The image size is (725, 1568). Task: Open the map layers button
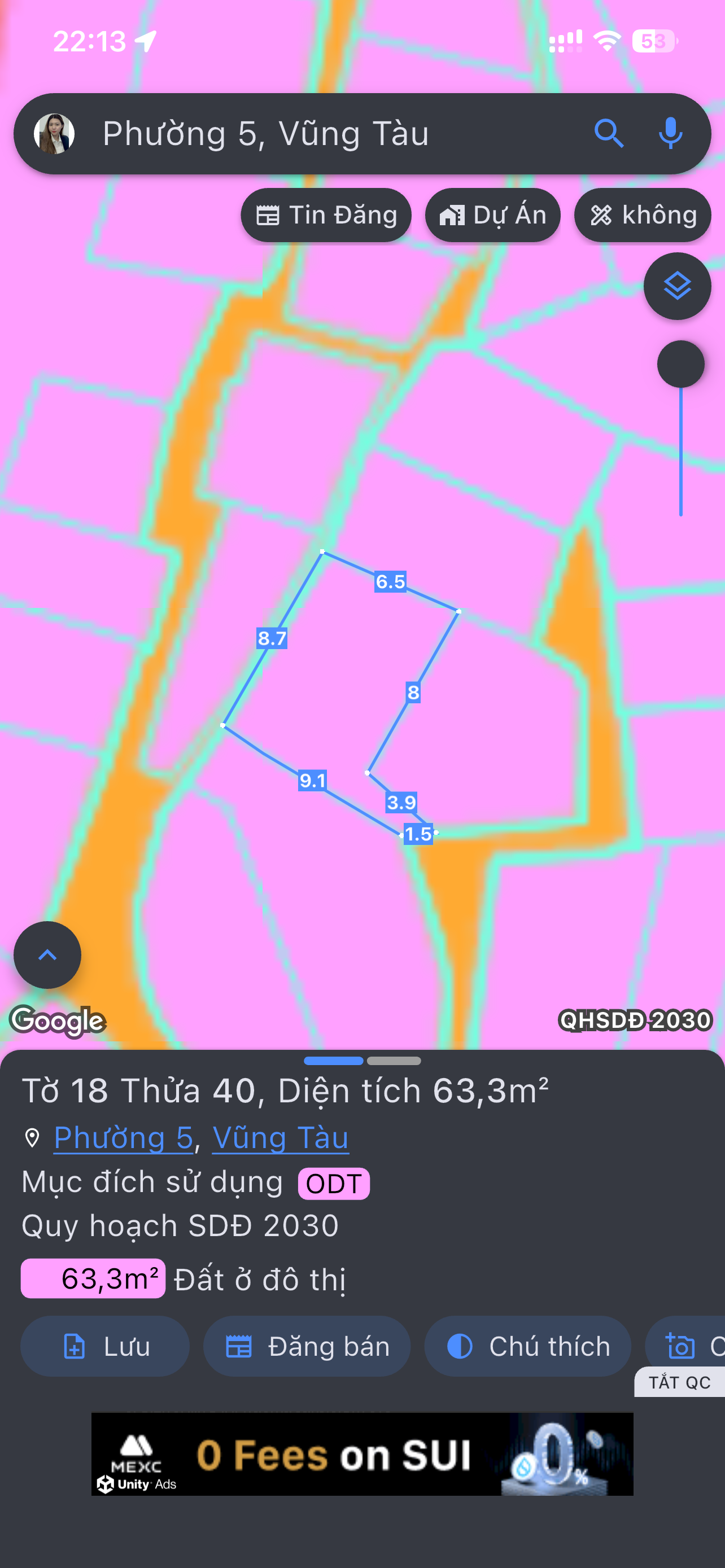coord(677,286)
